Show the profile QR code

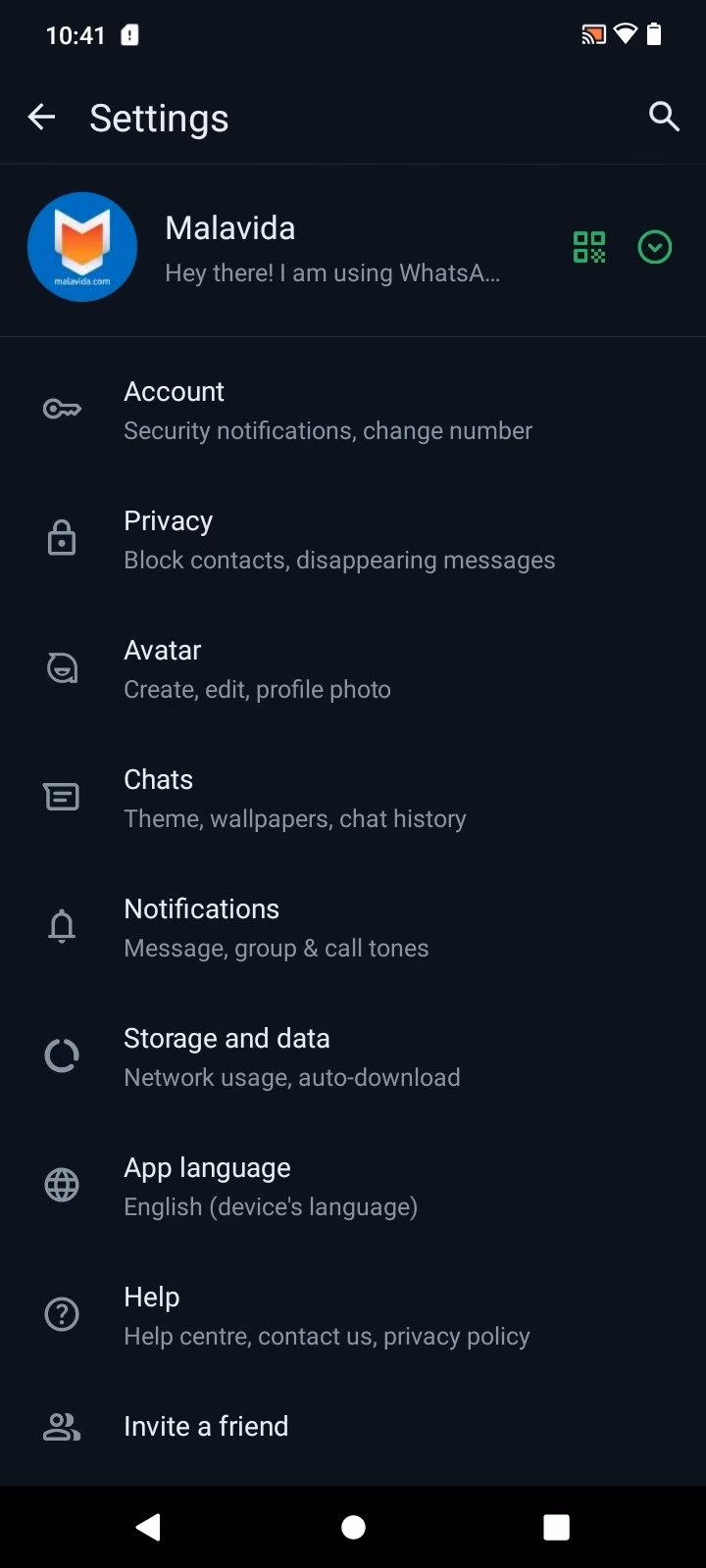(x=589, y=247)
